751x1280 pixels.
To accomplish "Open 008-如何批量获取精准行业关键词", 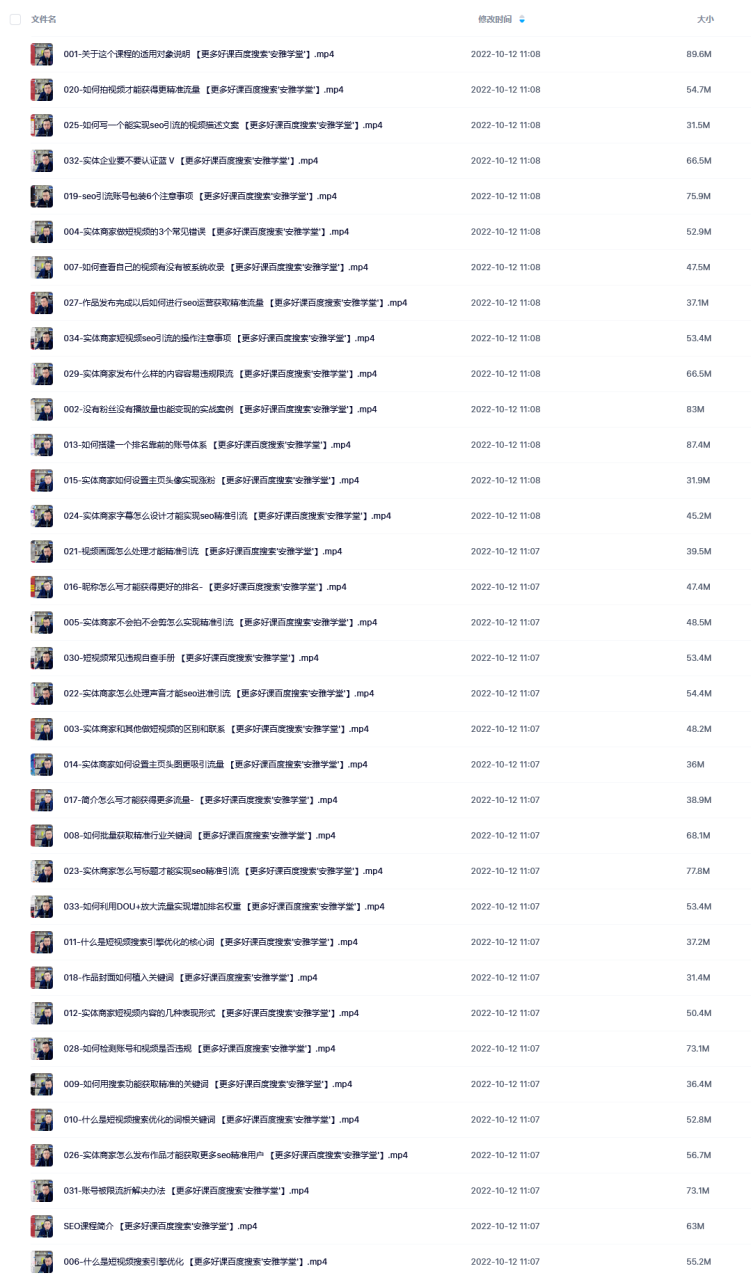I will (200, 835).
